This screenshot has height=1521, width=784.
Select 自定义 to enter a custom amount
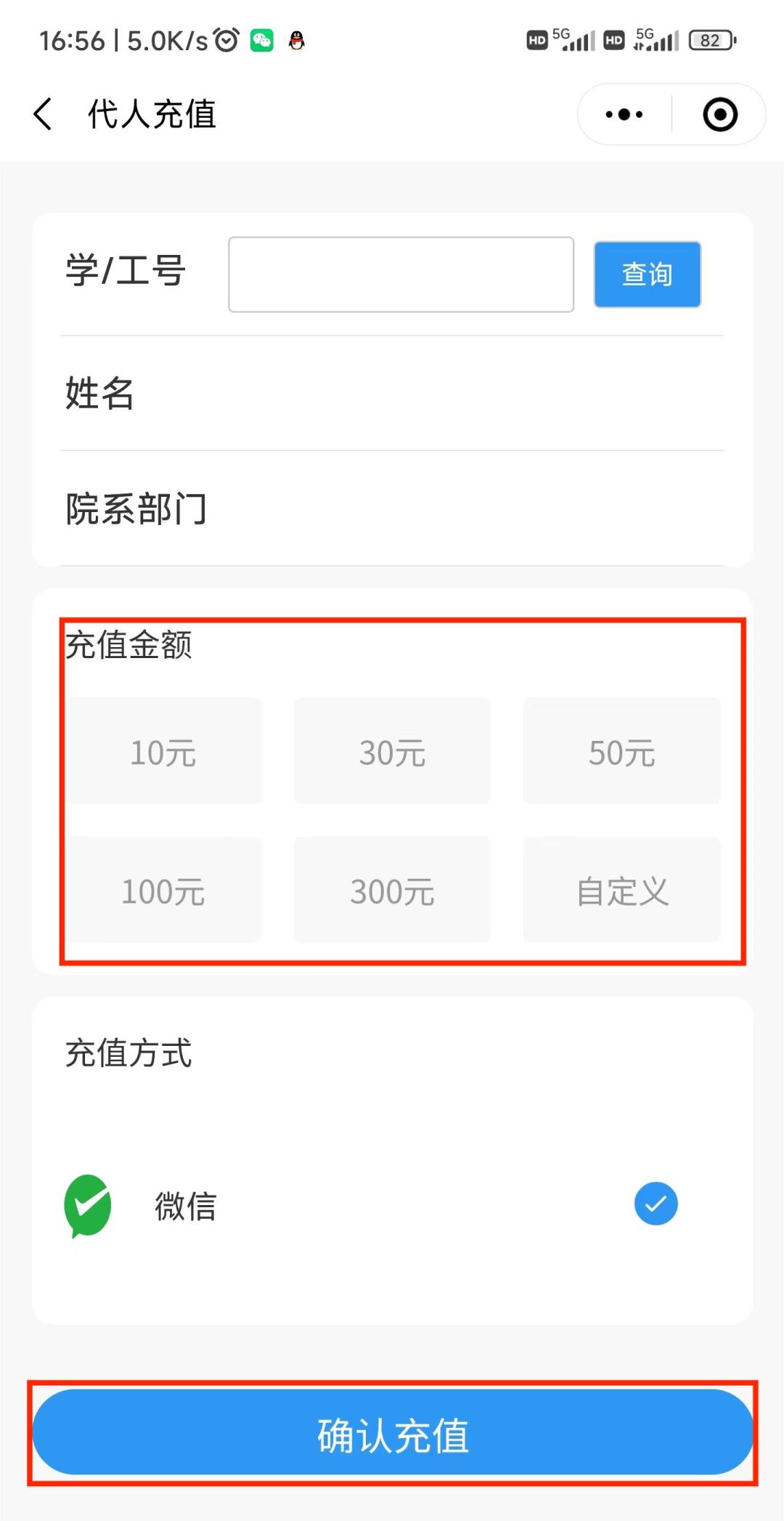621,890
